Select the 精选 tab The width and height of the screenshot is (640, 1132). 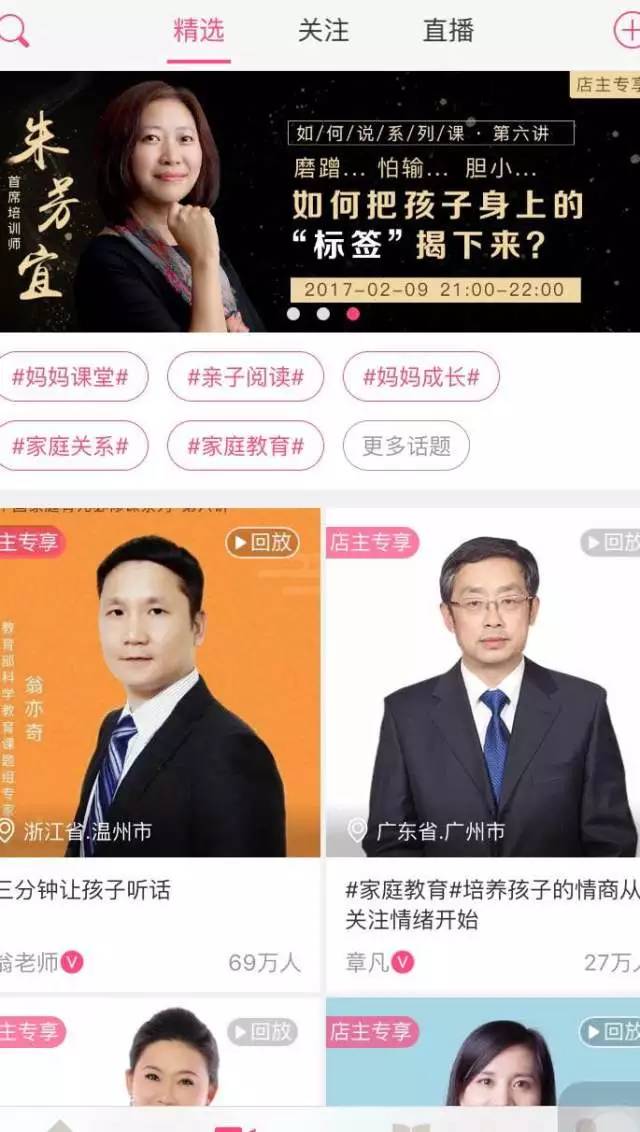tap(198, 31)
